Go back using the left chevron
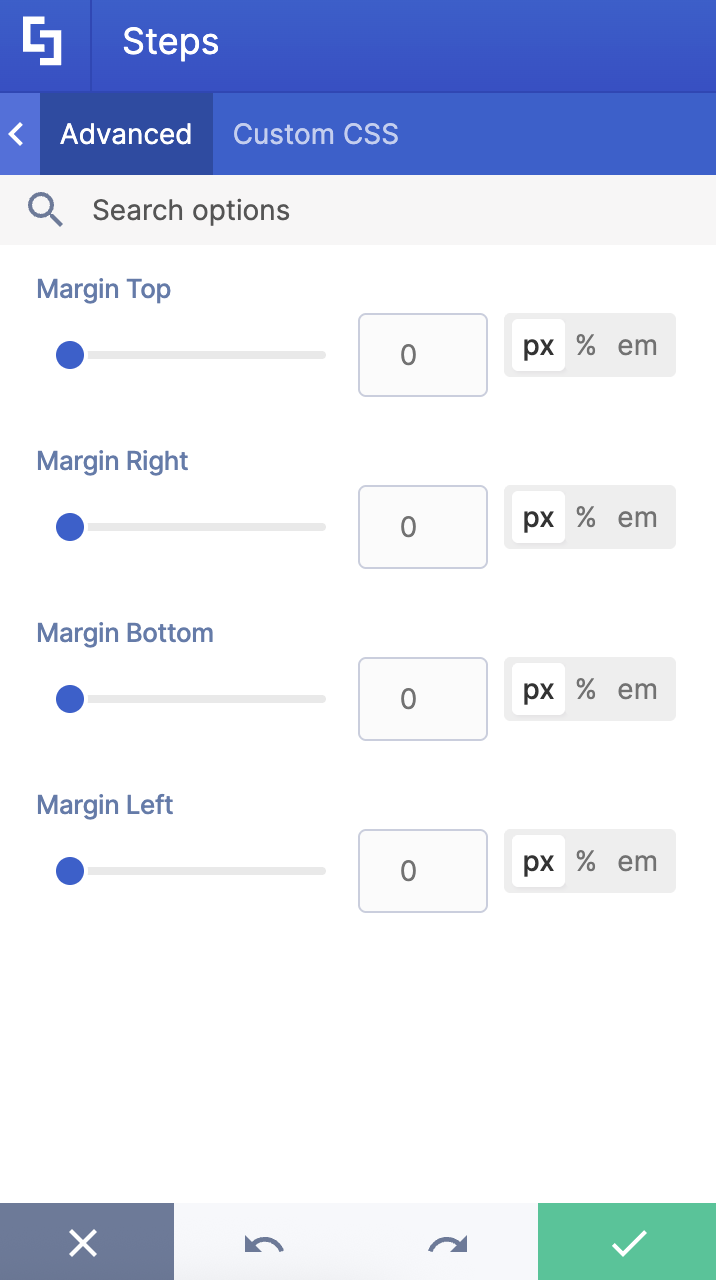The height and width of the screenshot is (1280, 716). (x=17, y=134)
